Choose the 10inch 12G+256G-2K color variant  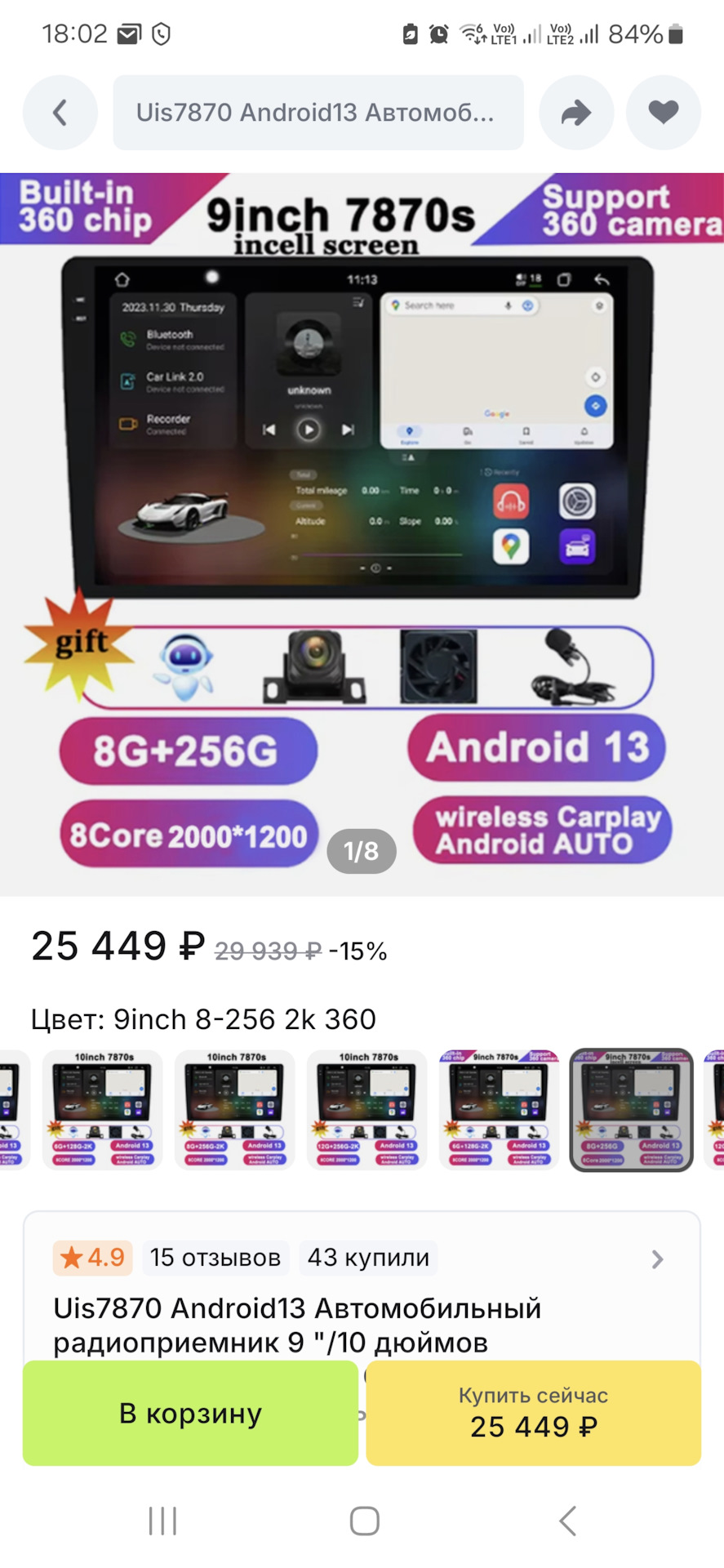click(x=367, y=1110)
